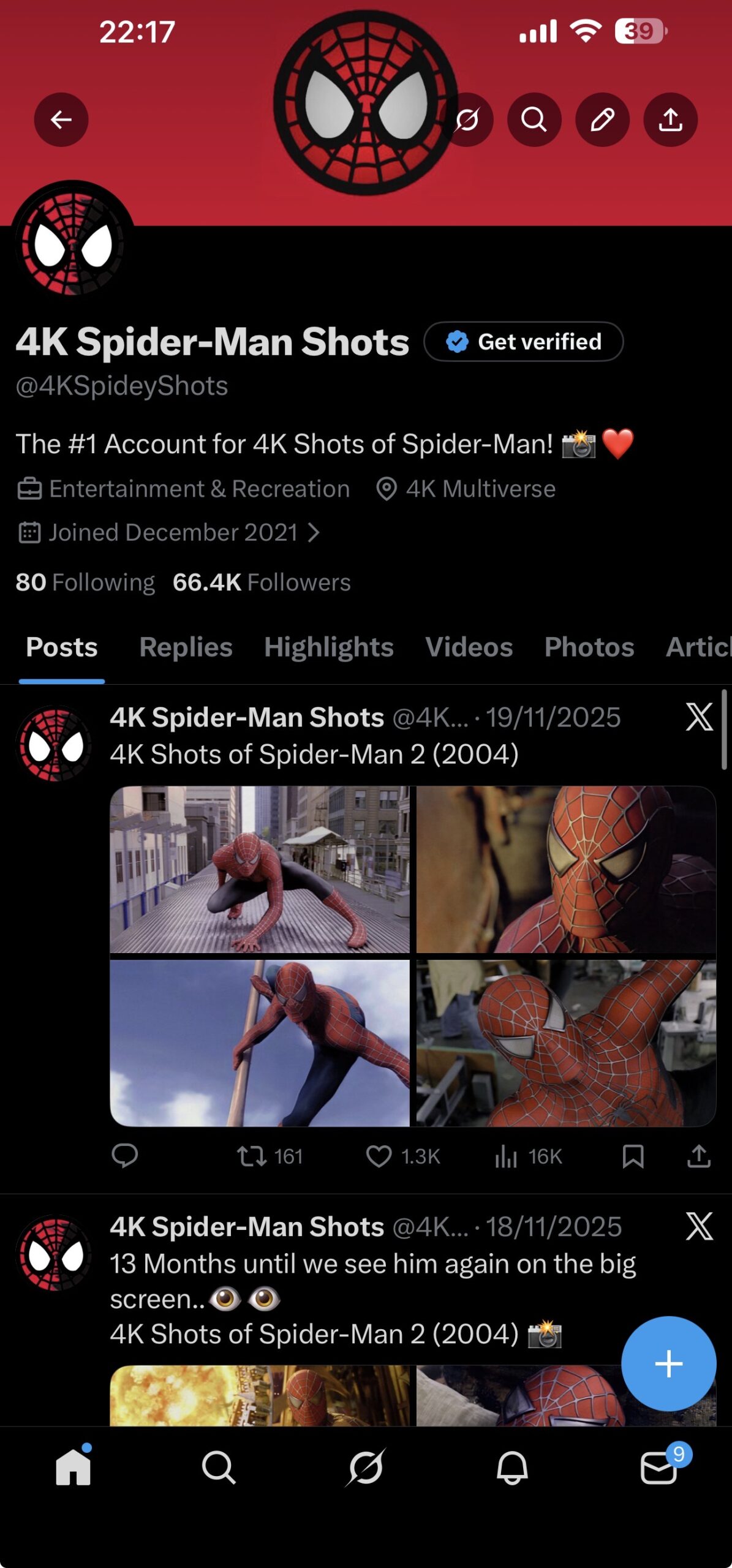Switch to the Photos tab
The width and height of the screenshot is (732, 1568).
pyautogui.click(x=589, y=647)
